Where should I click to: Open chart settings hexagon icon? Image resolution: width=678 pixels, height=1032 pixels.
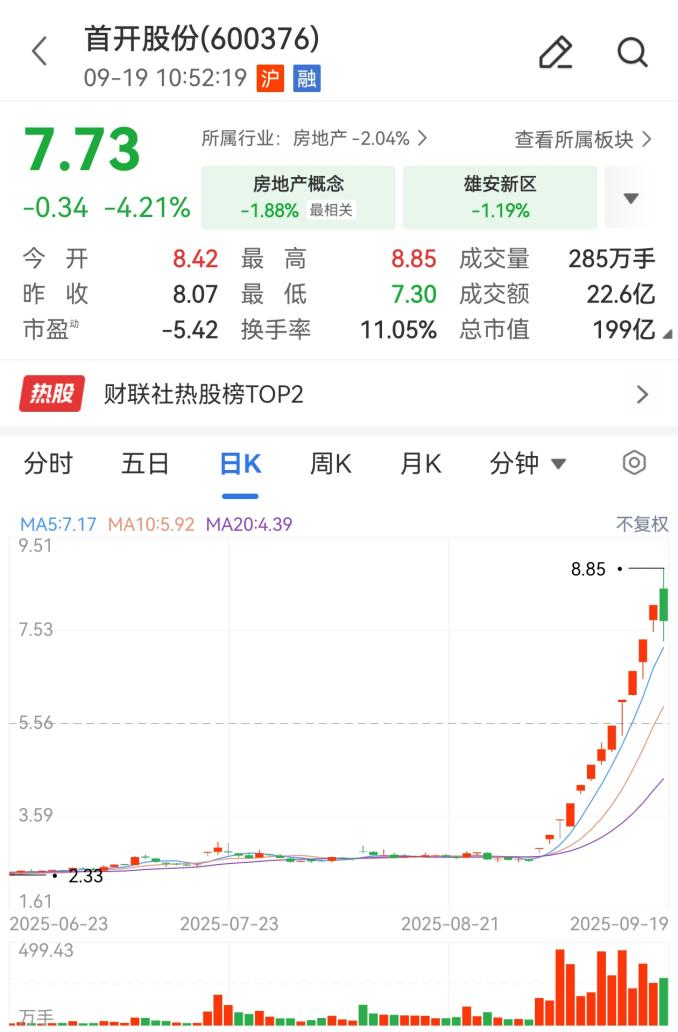(x=634, y=463)
